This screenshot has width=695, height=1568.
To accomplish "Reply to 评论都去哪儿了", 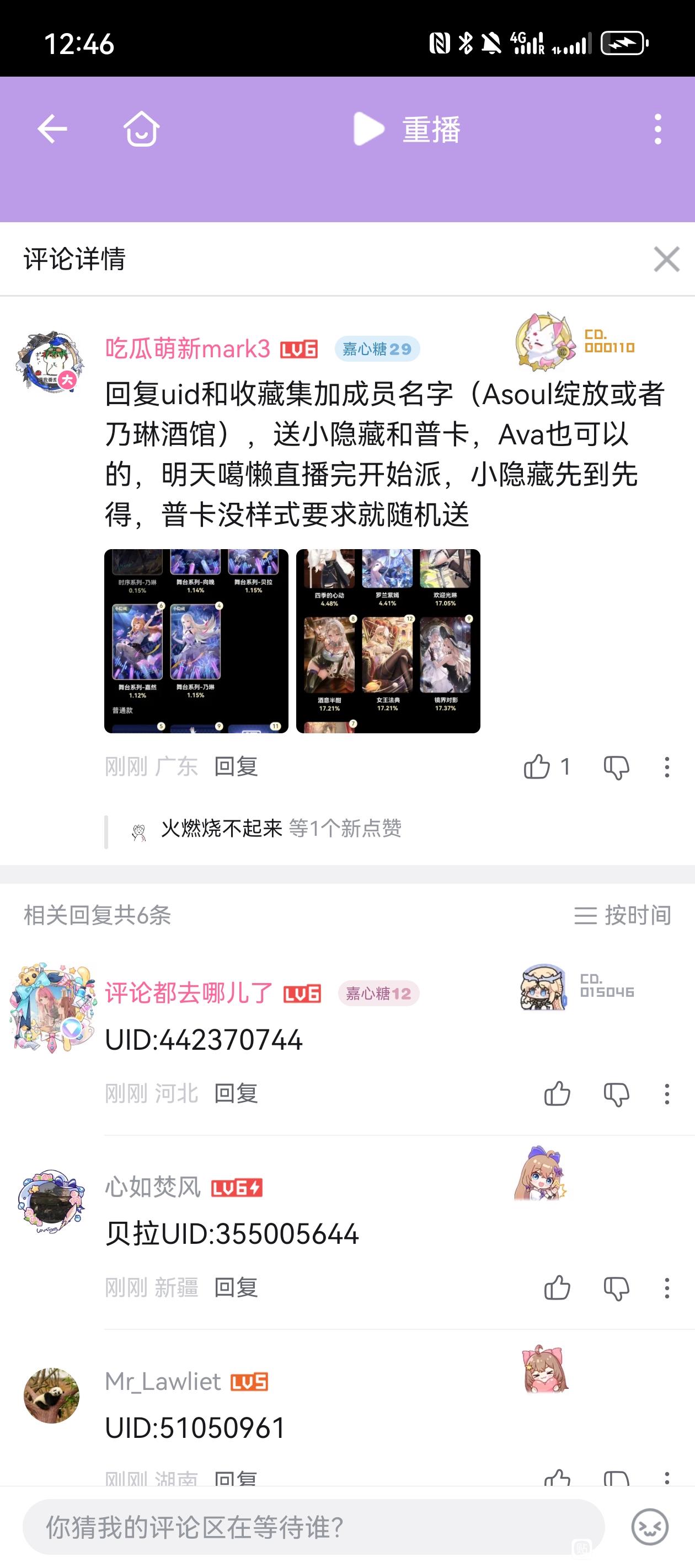I will point(236,1094).
